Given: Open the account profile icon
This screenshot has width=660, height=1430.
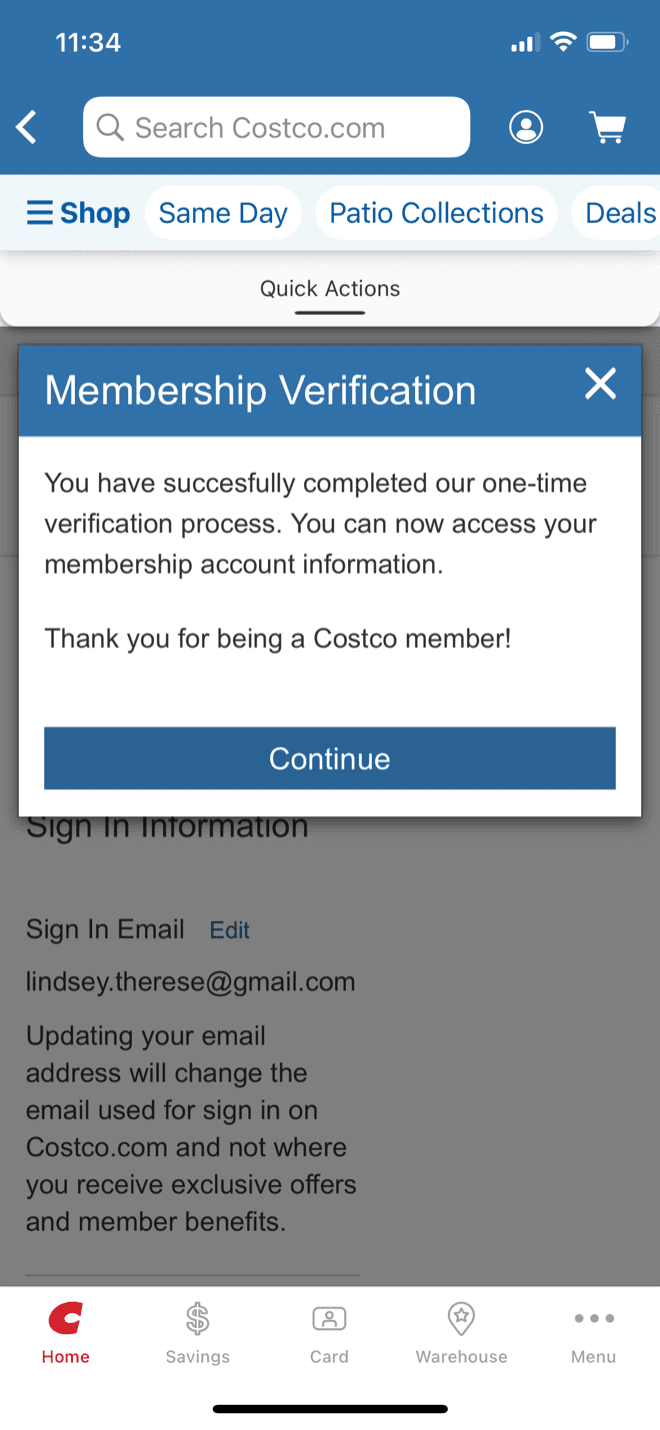Looking at the screenshot, I should click(x=526, y=127).
